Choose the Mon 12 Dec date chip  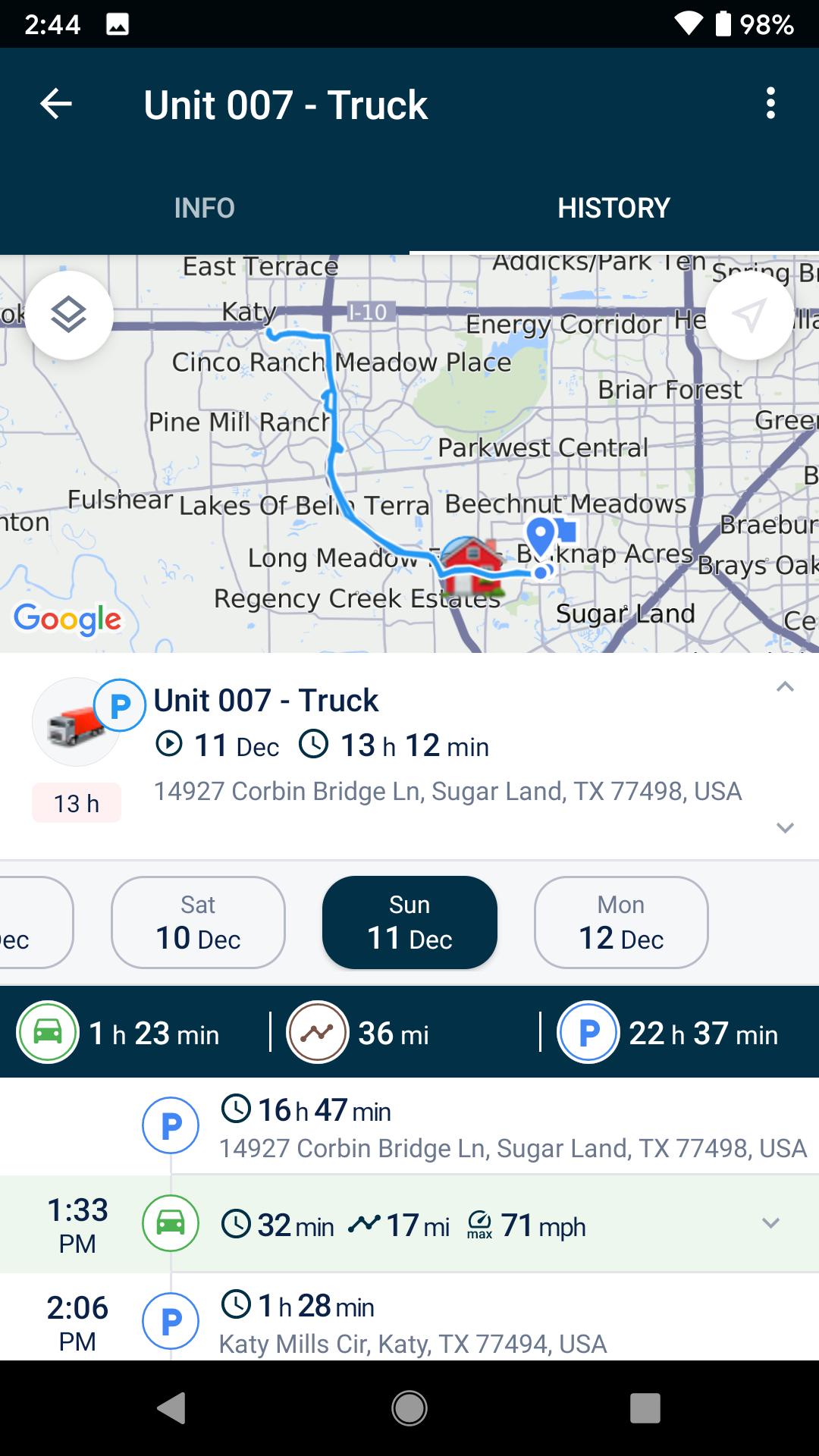pos(621,922)
